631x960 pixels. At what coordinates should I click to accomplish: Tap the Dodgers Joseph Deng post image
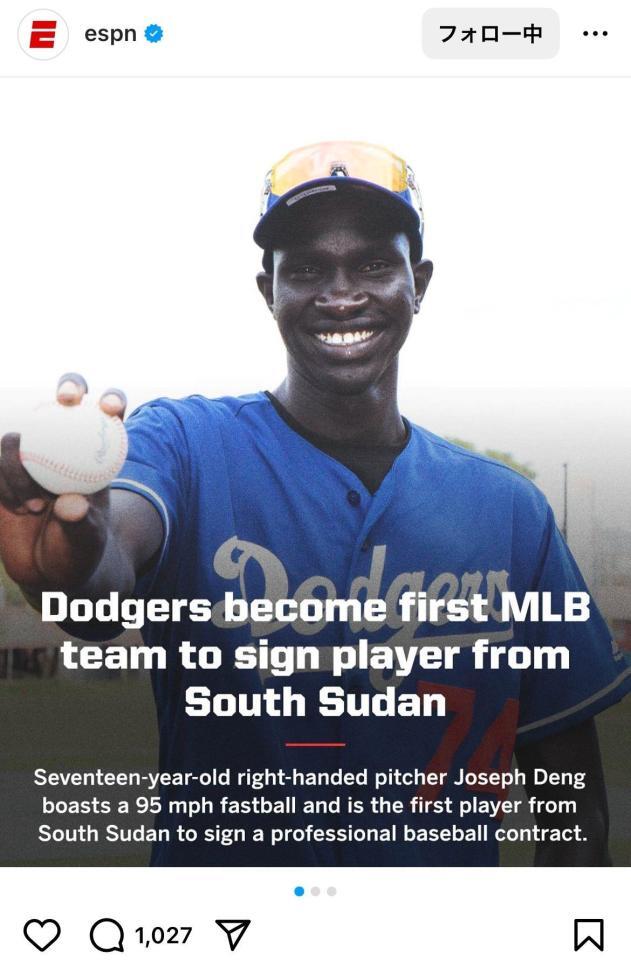tap(315, 470)
